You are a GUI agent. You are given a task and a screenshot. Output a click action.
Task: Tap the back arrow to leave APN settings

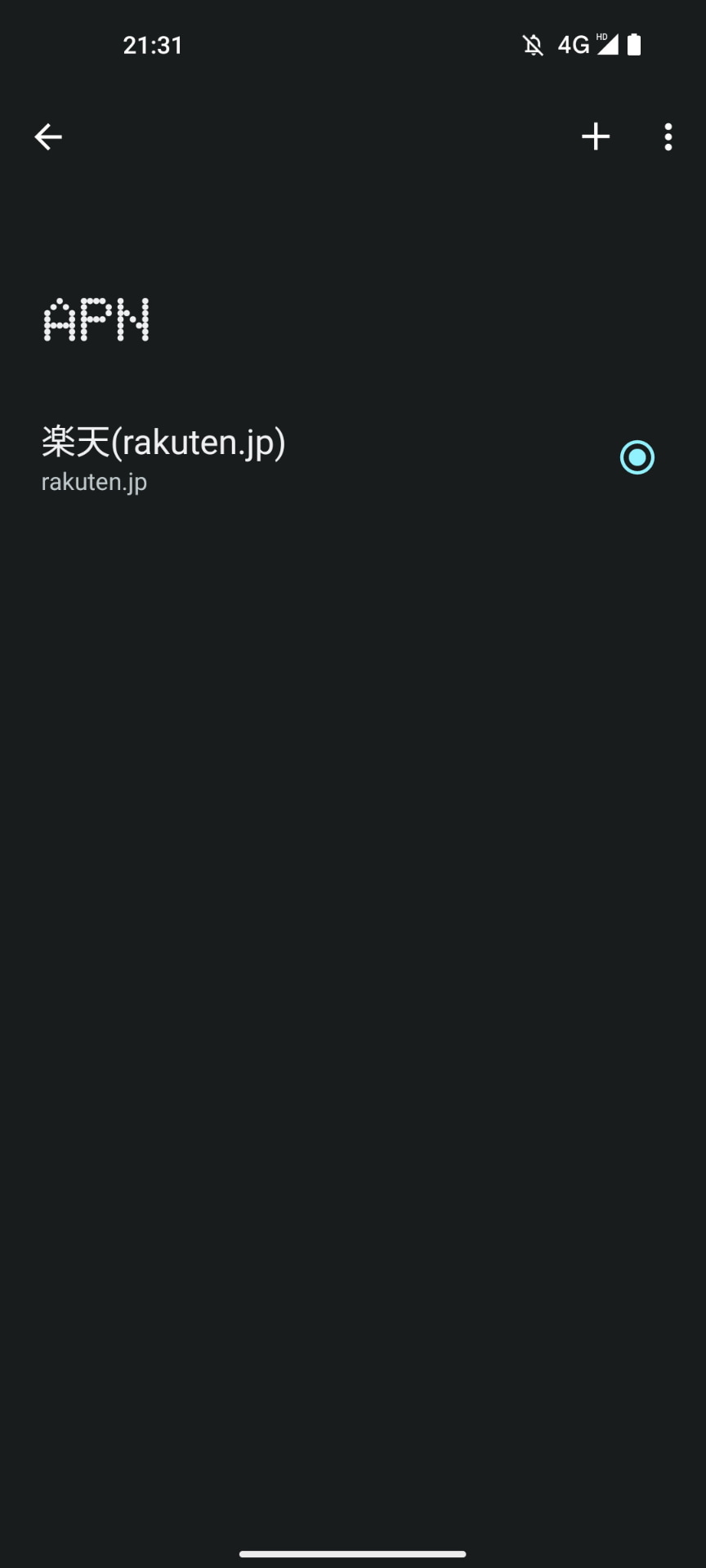pos(47,136)
